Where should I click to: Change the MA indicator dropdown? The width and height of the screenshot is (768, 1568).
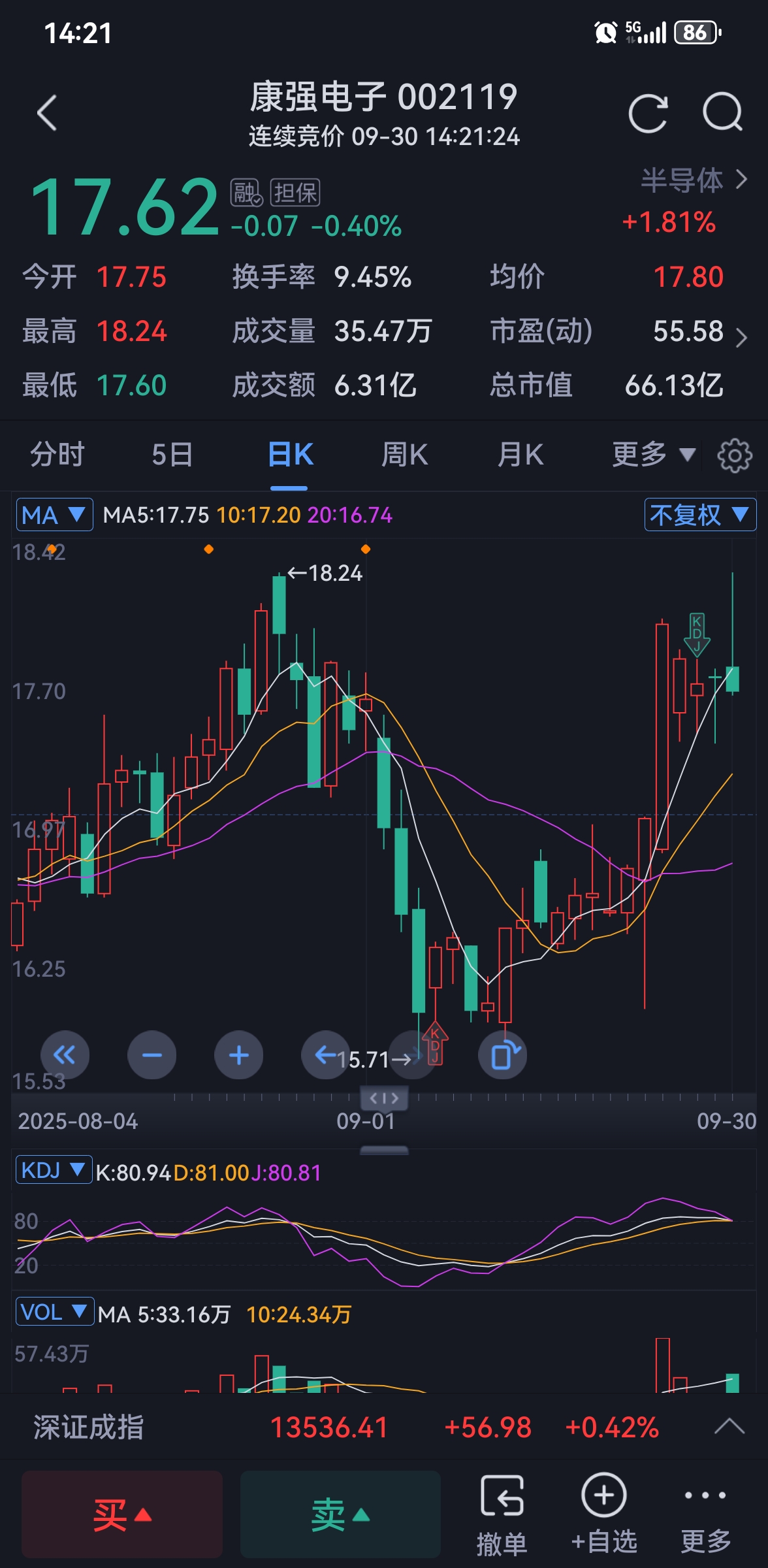54,515
